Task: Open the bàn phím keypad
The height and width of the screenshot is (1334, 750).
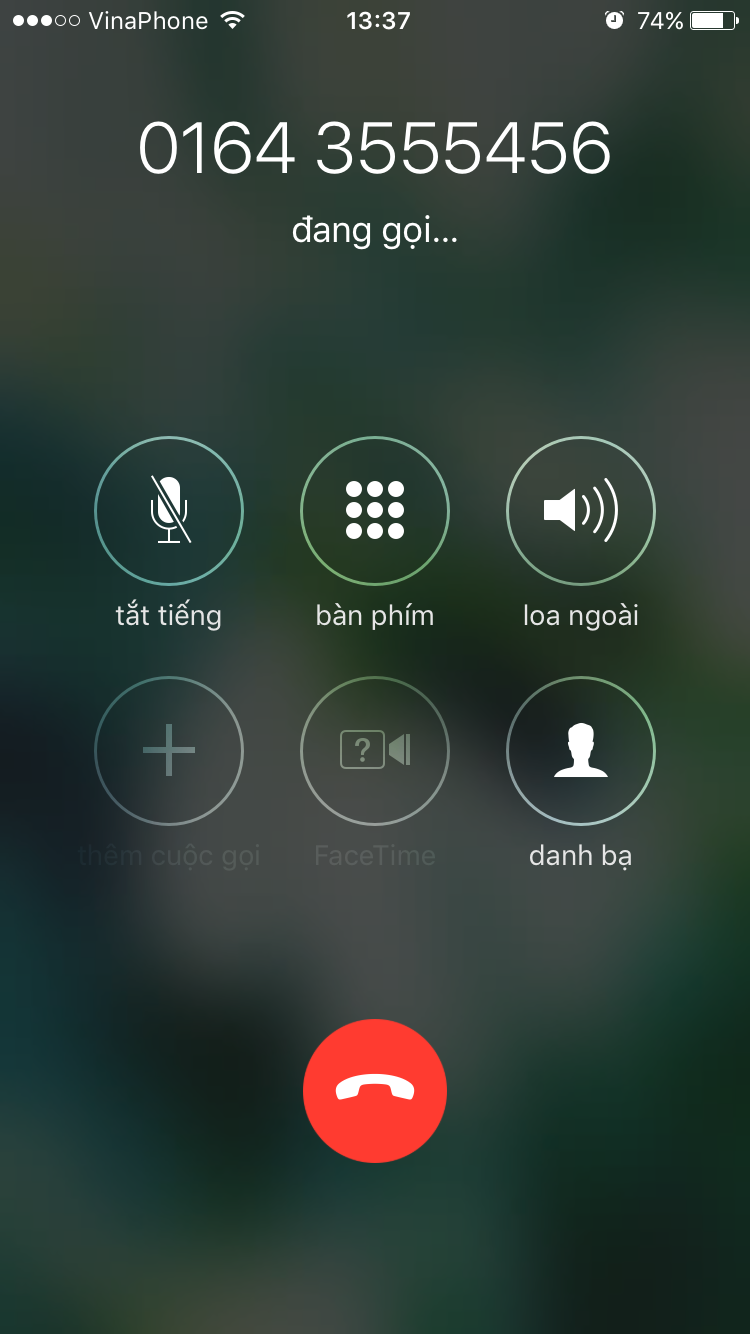Action: click(375, 511)
